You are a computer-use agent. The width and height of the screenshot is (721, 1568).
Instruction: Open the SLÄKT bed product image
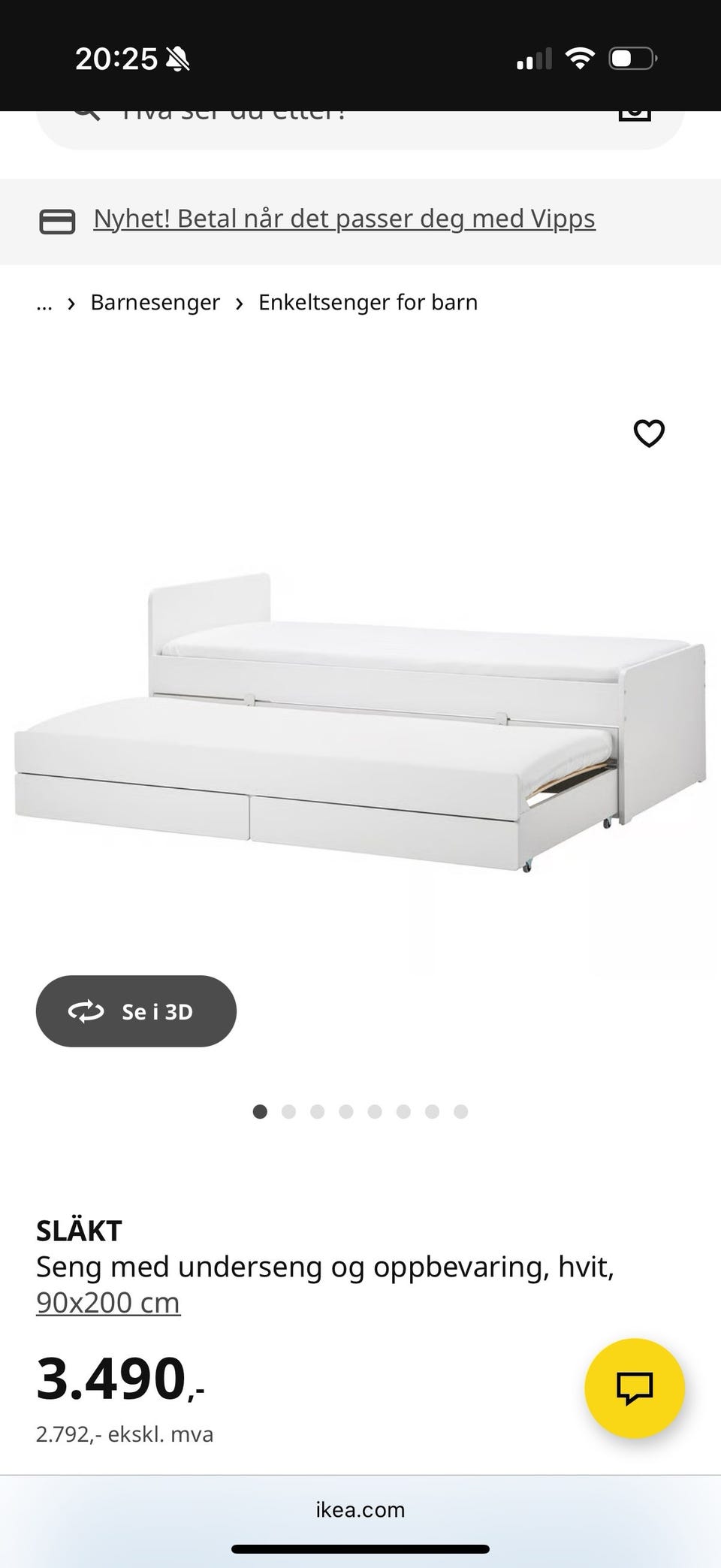tap(360, 721)
